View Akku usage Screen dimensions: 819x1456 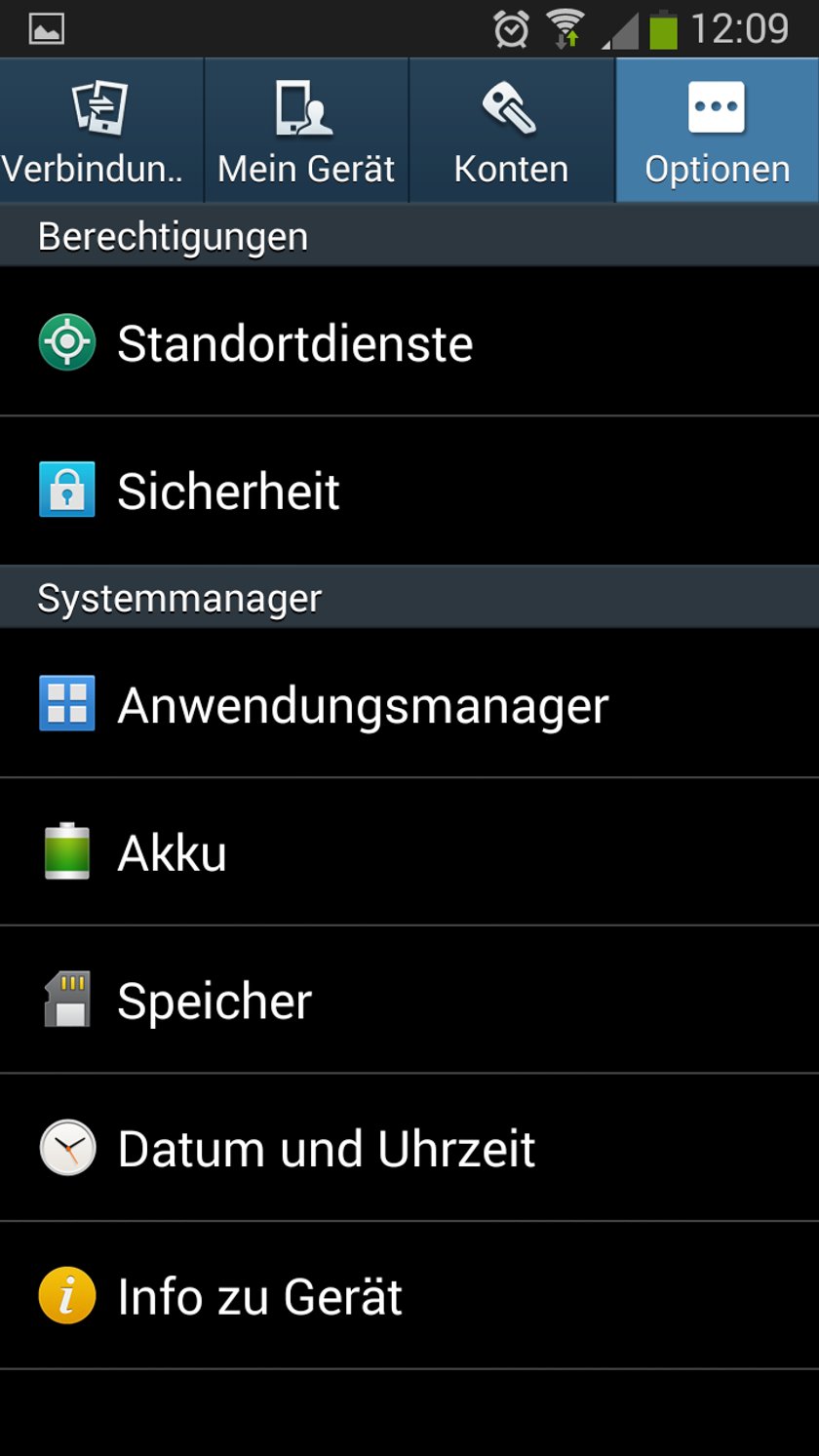tap(409, 851)
